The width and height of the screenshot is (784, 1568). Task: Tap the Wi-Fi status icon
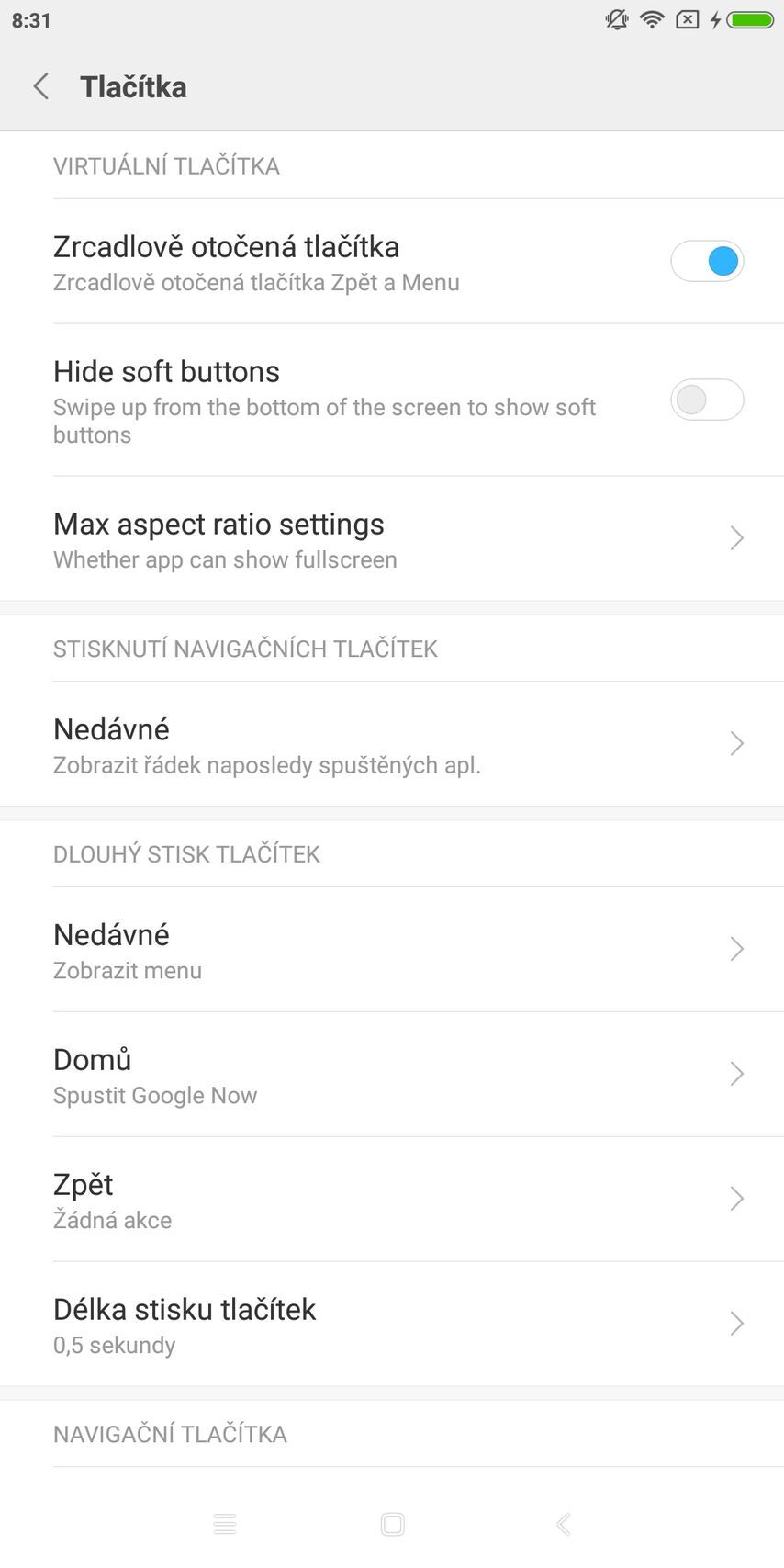tap(651, 18)
